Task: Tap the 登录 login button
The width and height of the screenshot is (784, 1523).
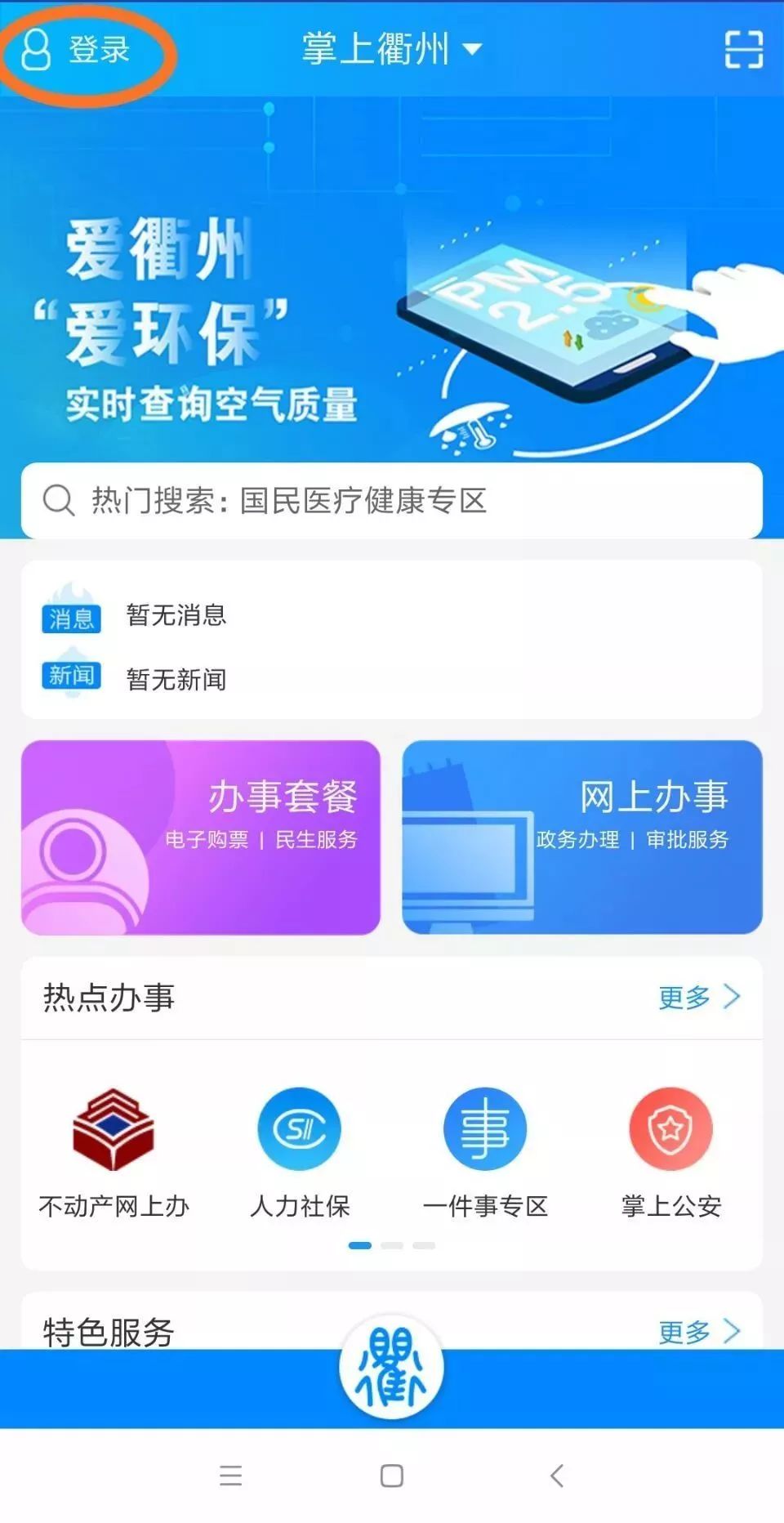Action: tap(75, 50)
